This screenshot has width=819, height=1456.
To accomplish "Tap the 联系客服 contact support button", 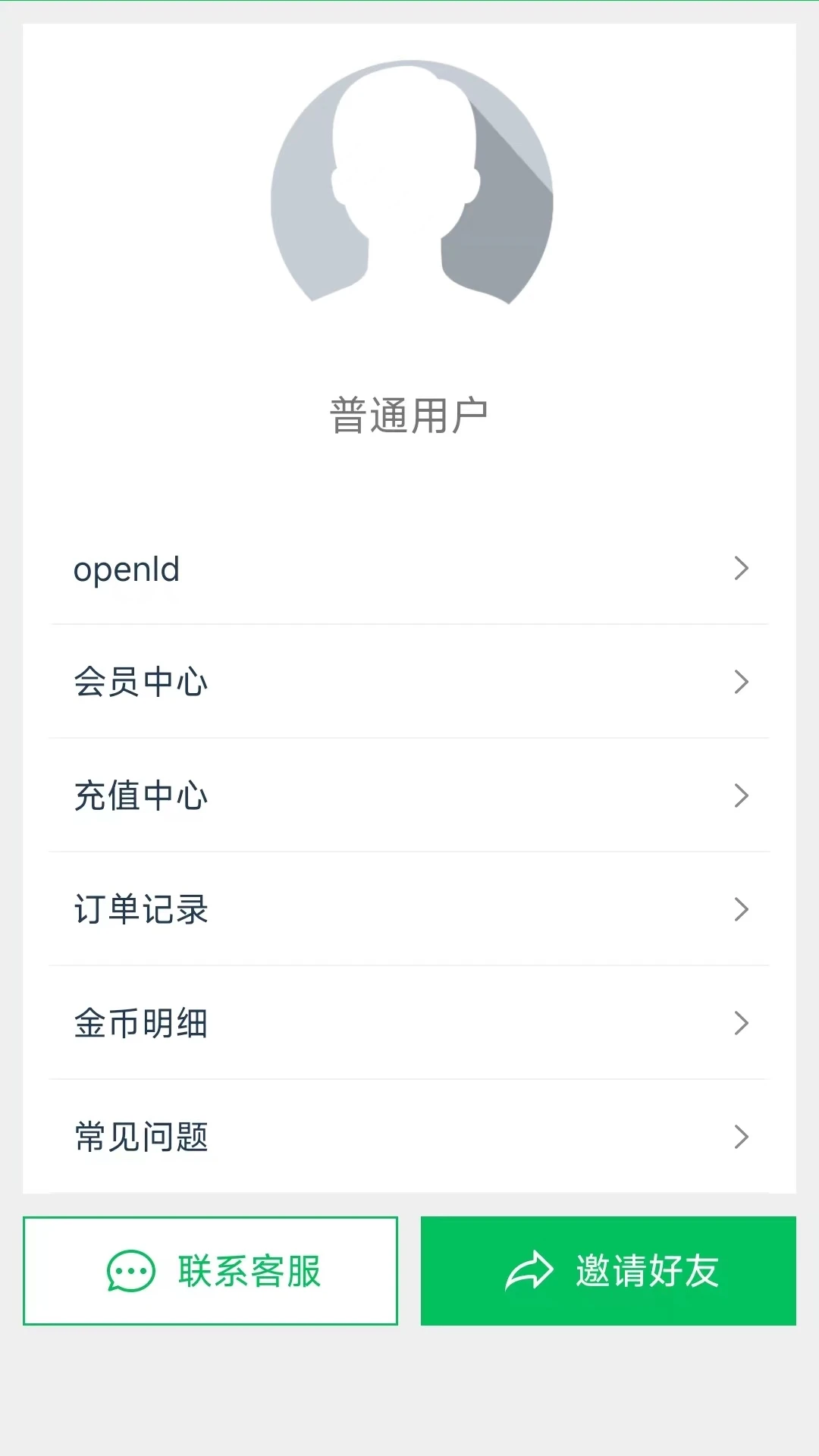I will click(210, 1269).
